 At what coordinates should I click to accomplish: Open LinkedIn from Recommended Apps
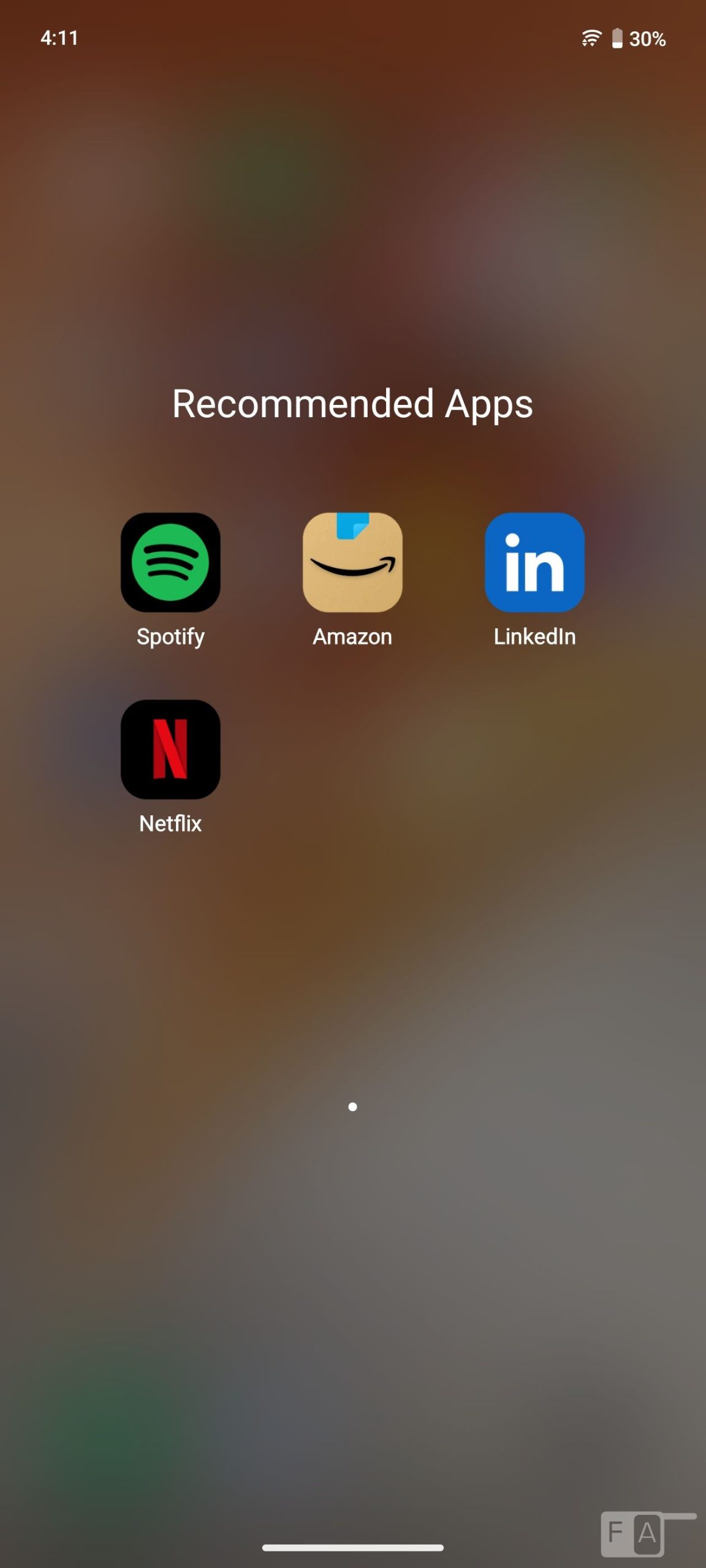(534, 562)
